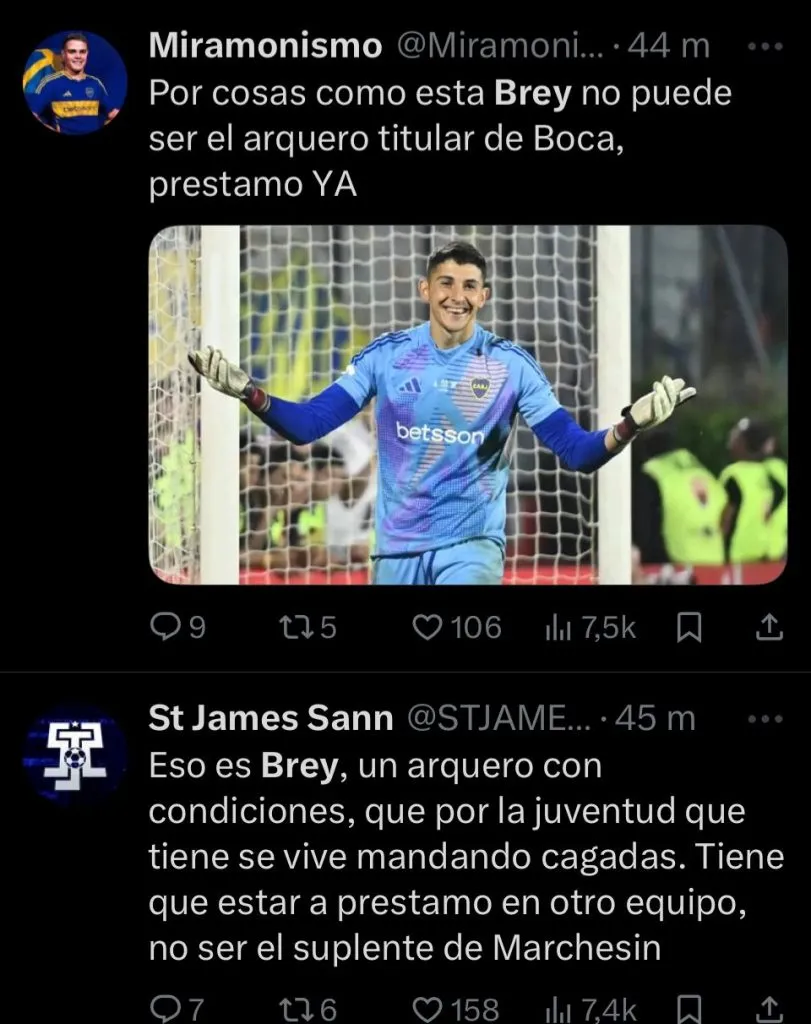Screen dimensions: 811x1024
Task: Share St James Sann's post
Action: pos(767,1010)
